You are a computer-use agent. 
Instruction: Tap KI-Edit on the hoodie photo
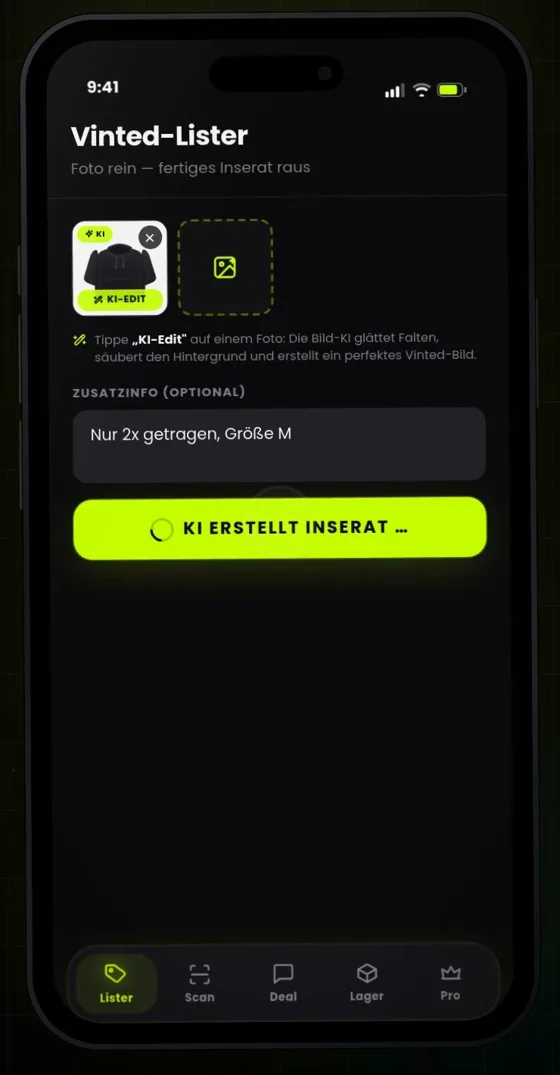pos(120,299)
